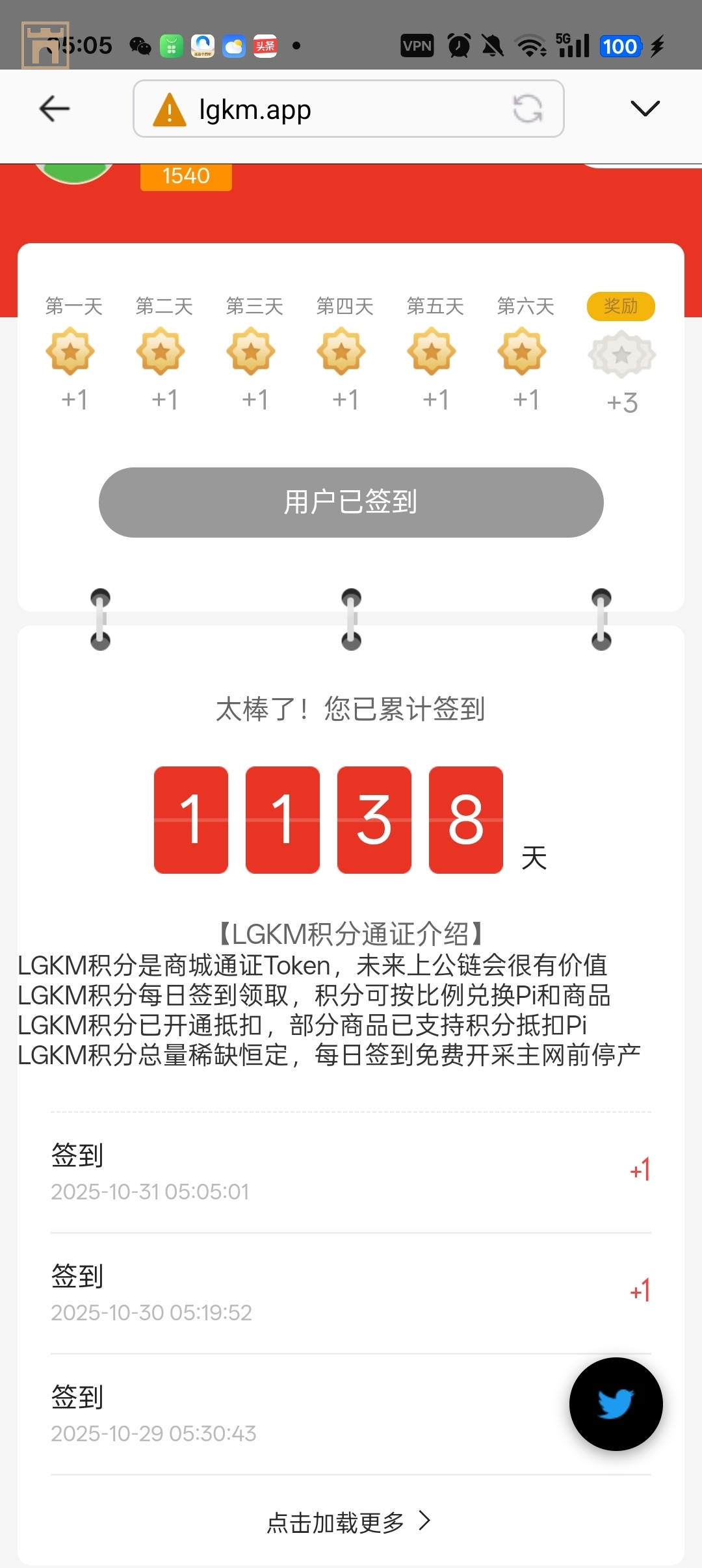Expand the dropdown chevron menu

645,108
